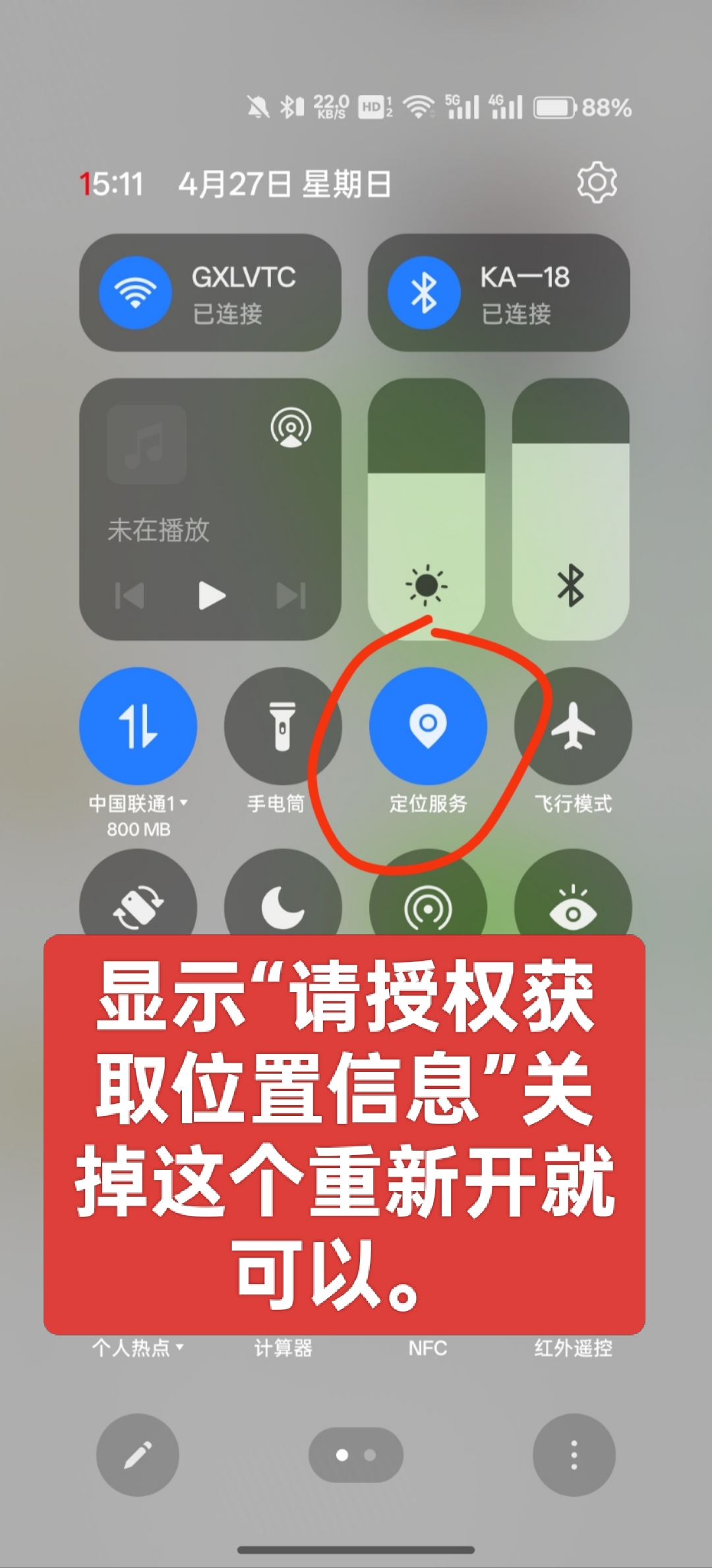Viewport: 712px width, 1568px height.
Task: Enable 飞行模式 airplane mode
Action: point(573,725)
